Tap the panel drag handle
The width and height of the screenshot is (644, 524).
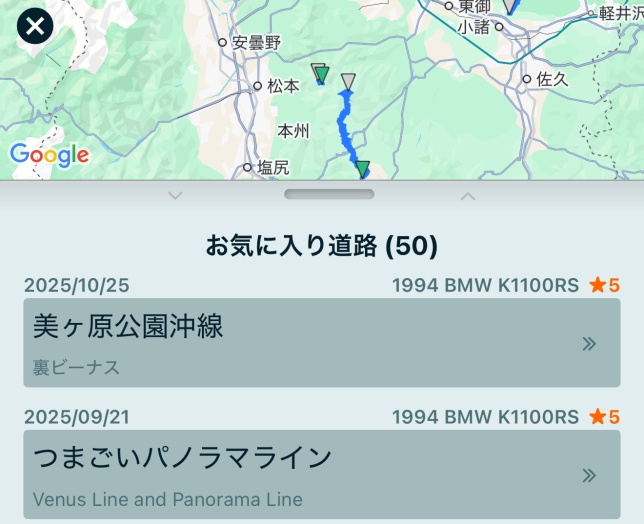point(329,195)
